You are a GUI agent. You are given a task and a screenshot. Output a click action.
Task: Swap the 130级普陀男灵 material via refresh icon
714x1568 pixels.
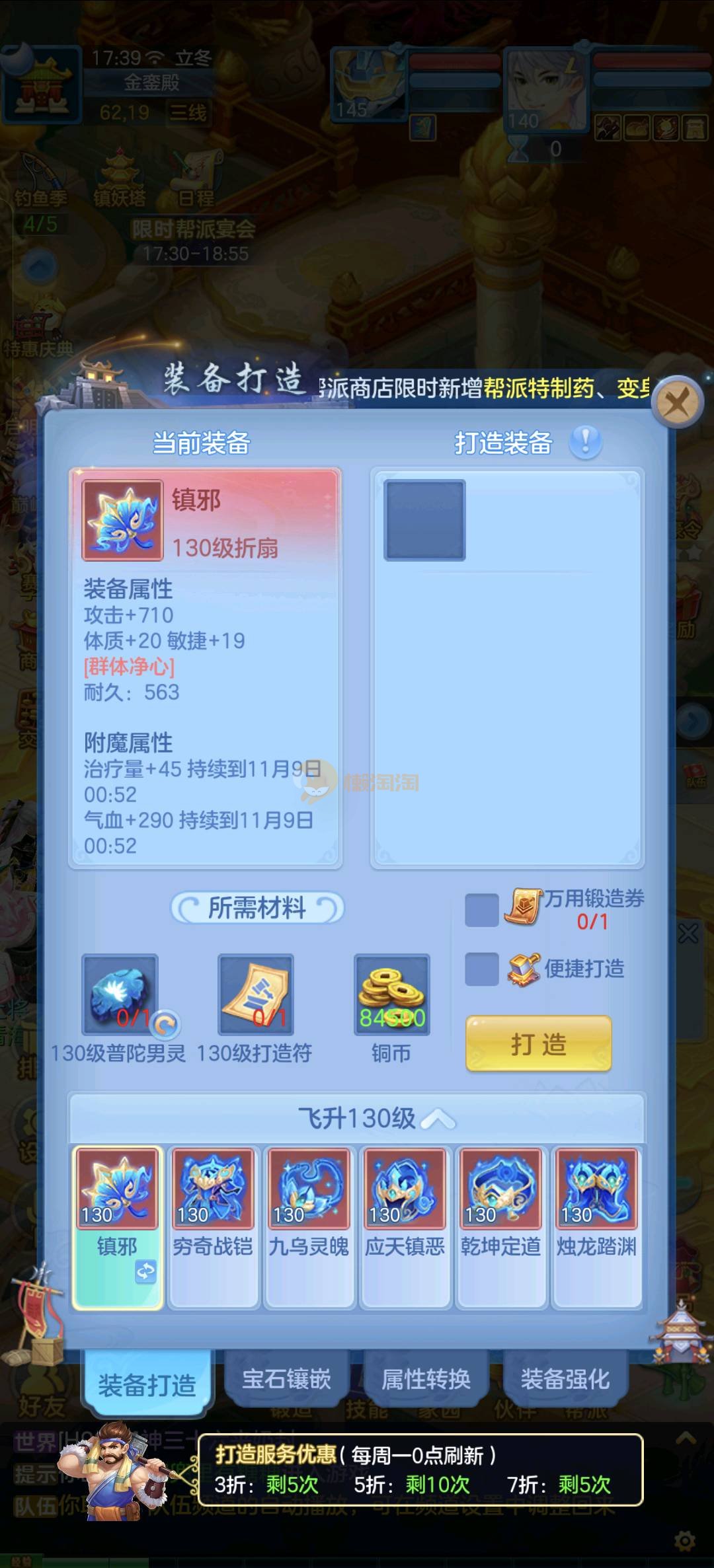pos(165,1024)
